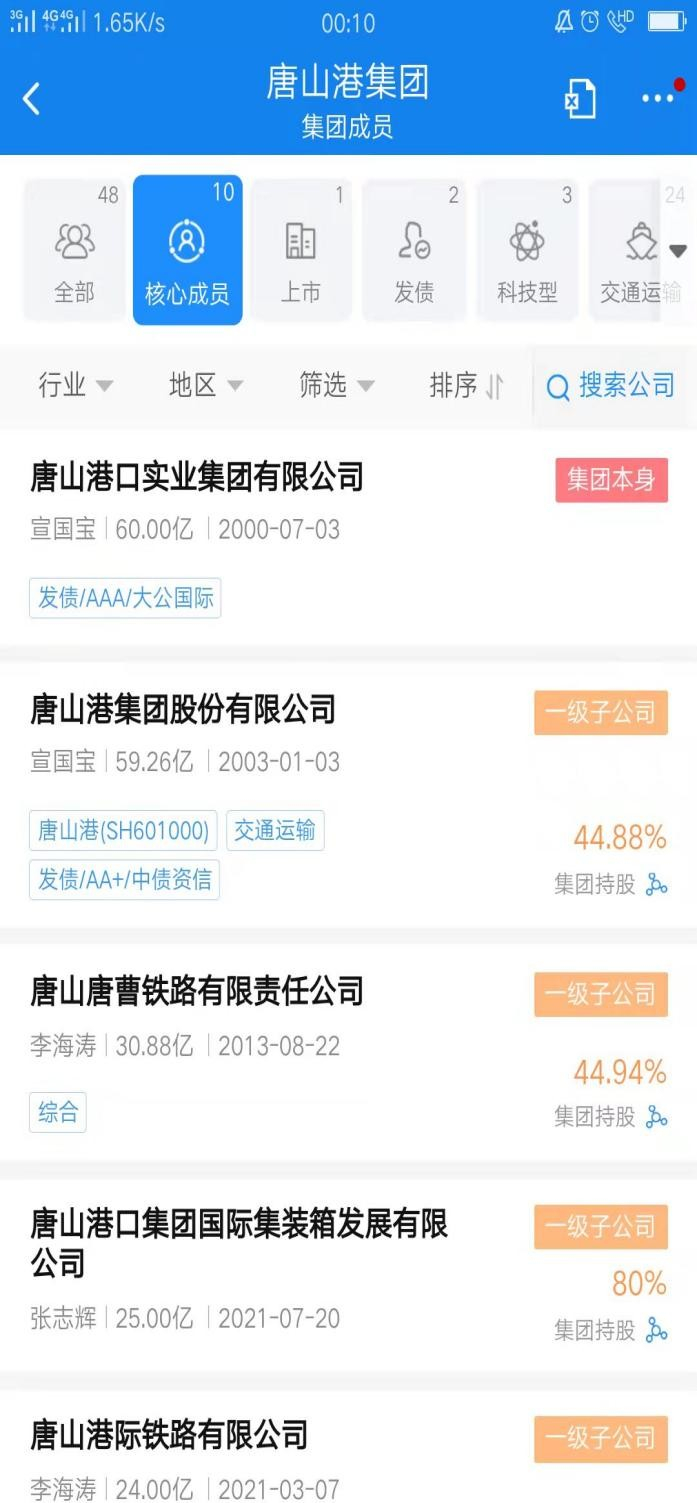The height and width of the screenshot is (1503, 697).
Task: Export the member list to Excel
Action: click(581, 99)
